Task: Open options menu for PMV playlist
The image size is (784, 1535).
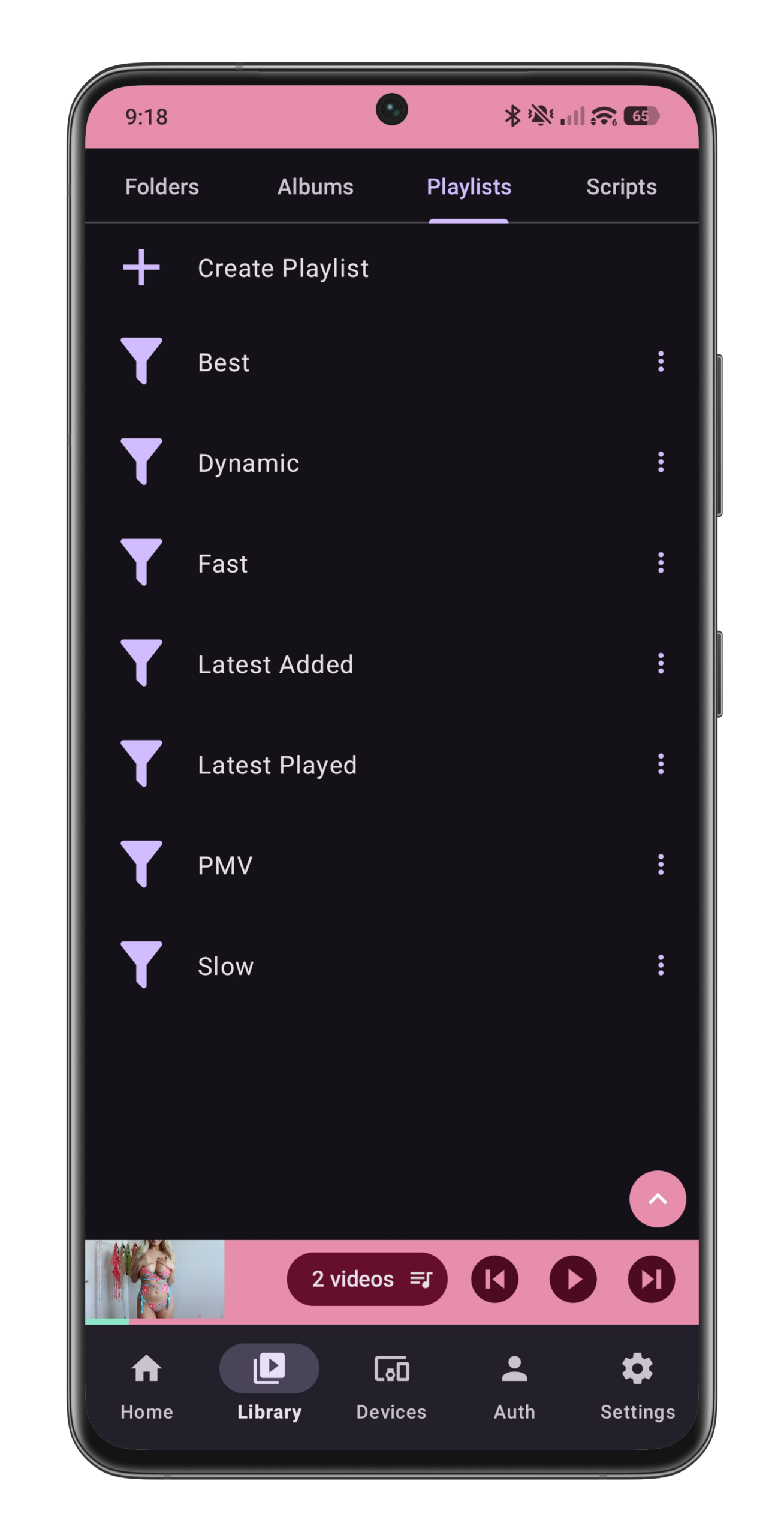Action: point(661,865)
